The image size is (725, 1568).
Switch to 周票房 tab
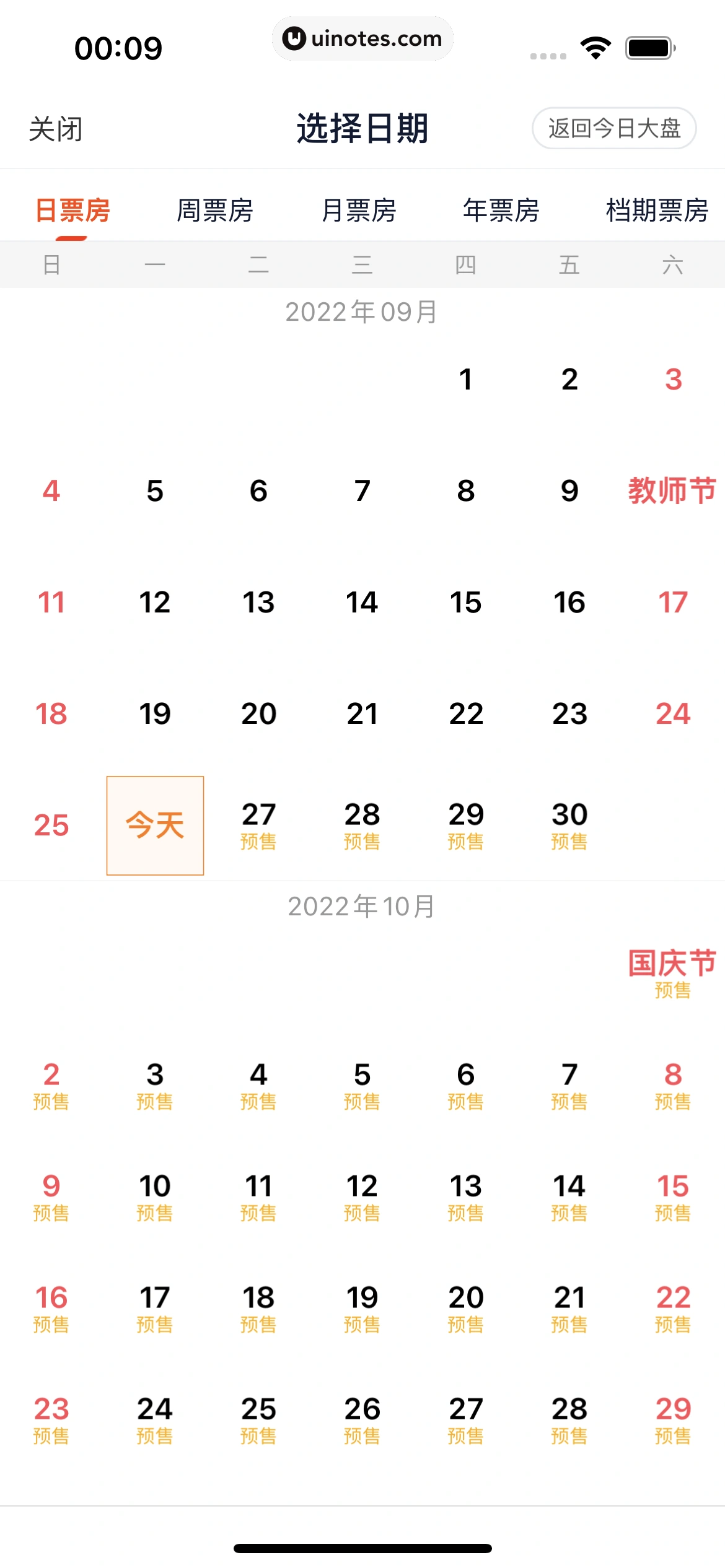point(214,211)
